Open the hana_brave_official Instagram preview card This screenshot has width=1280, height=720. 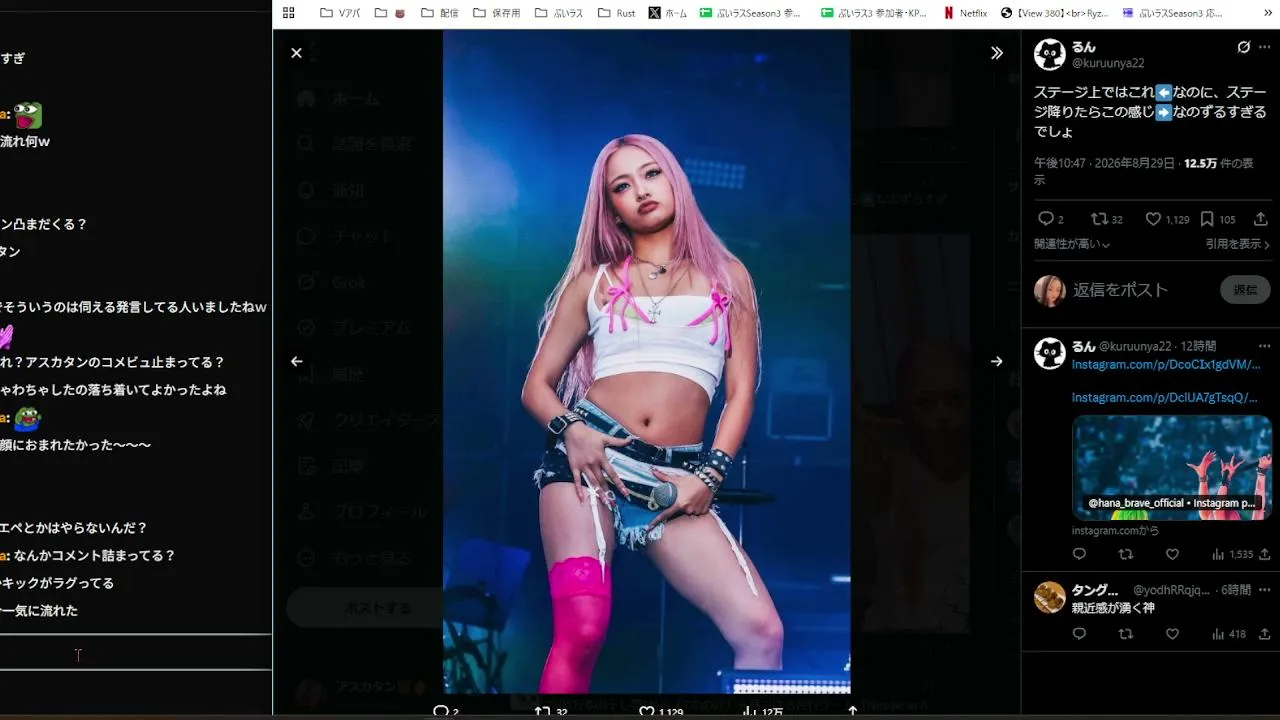[1171, 468]
